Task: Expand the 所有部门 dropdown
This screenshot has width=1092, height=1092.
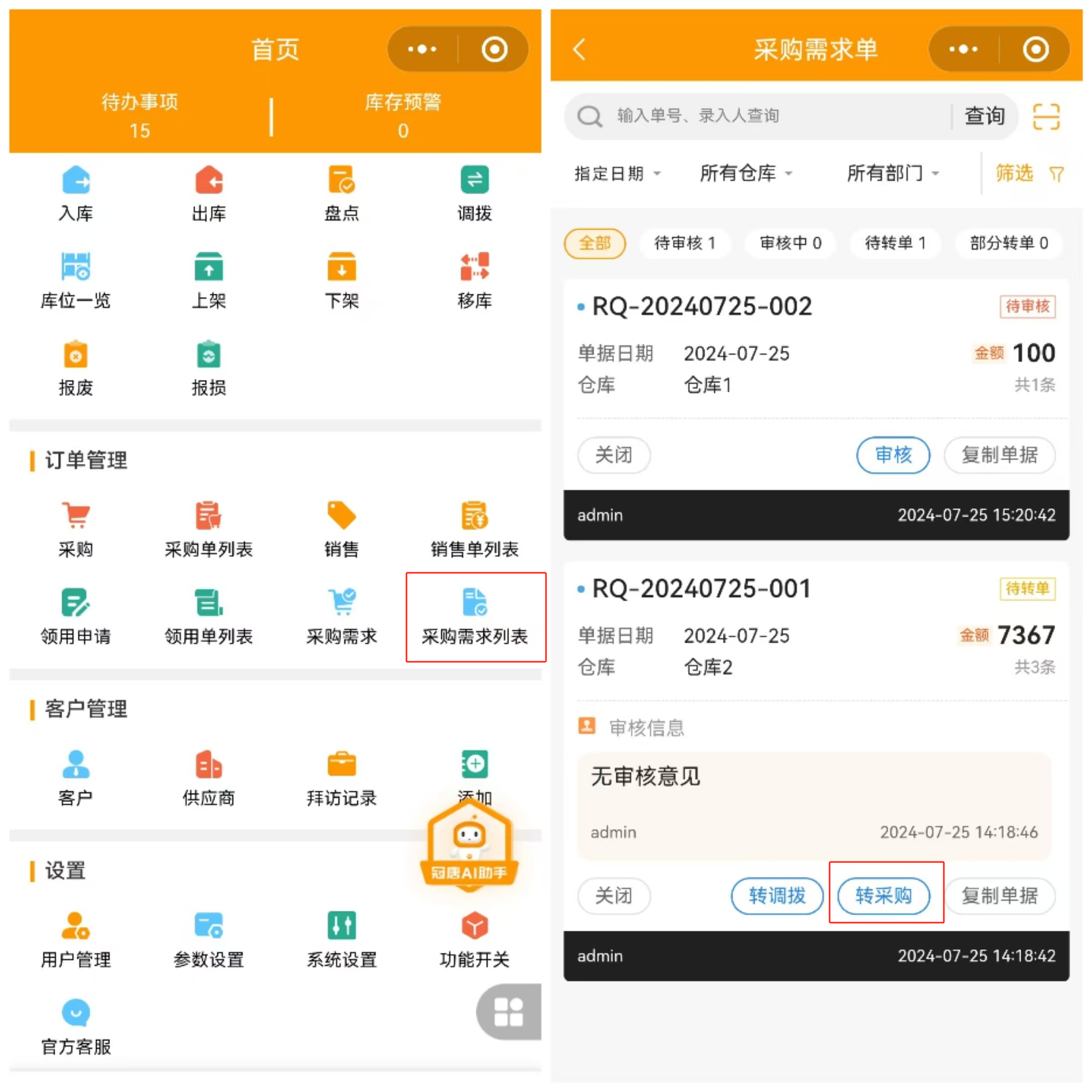Action: [x=893, y=173]
